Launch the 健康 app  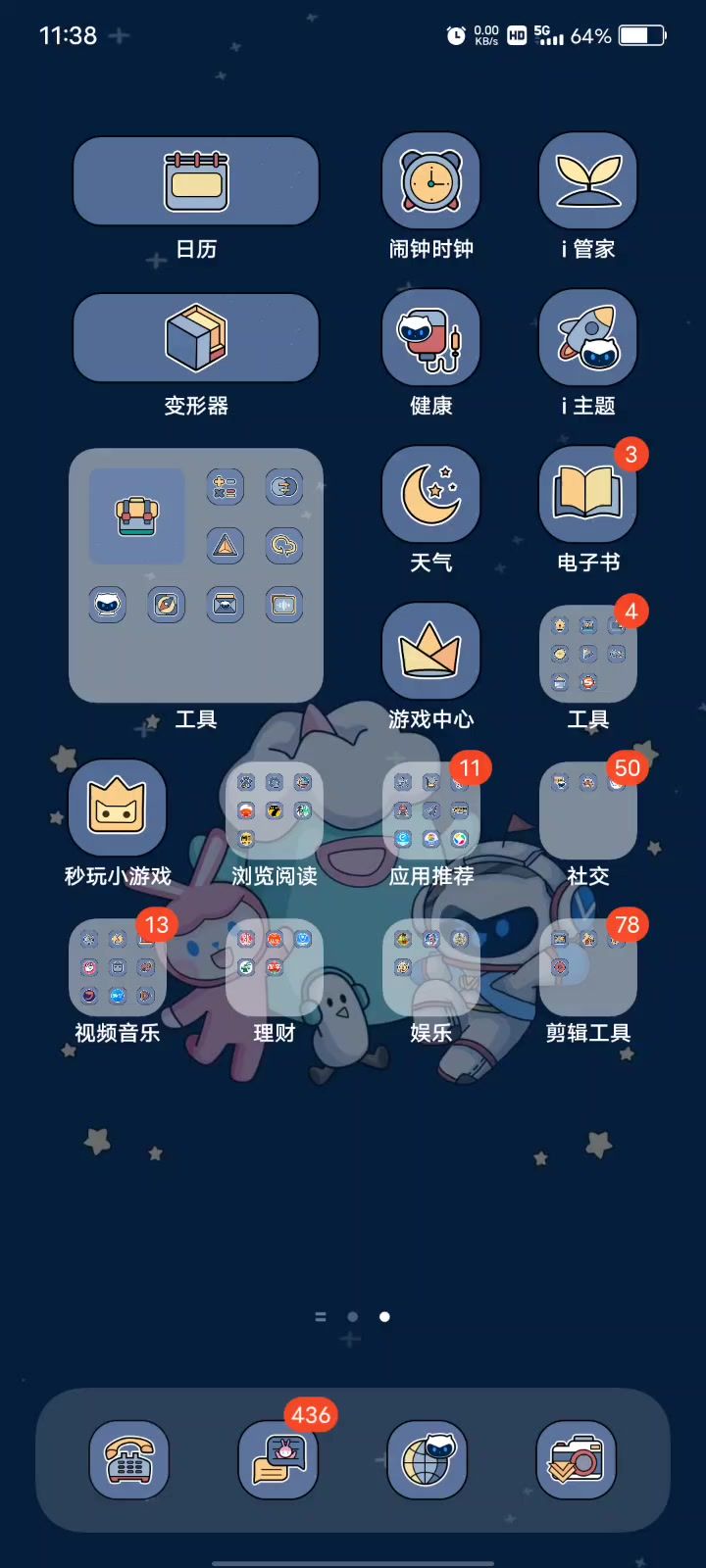430,338
